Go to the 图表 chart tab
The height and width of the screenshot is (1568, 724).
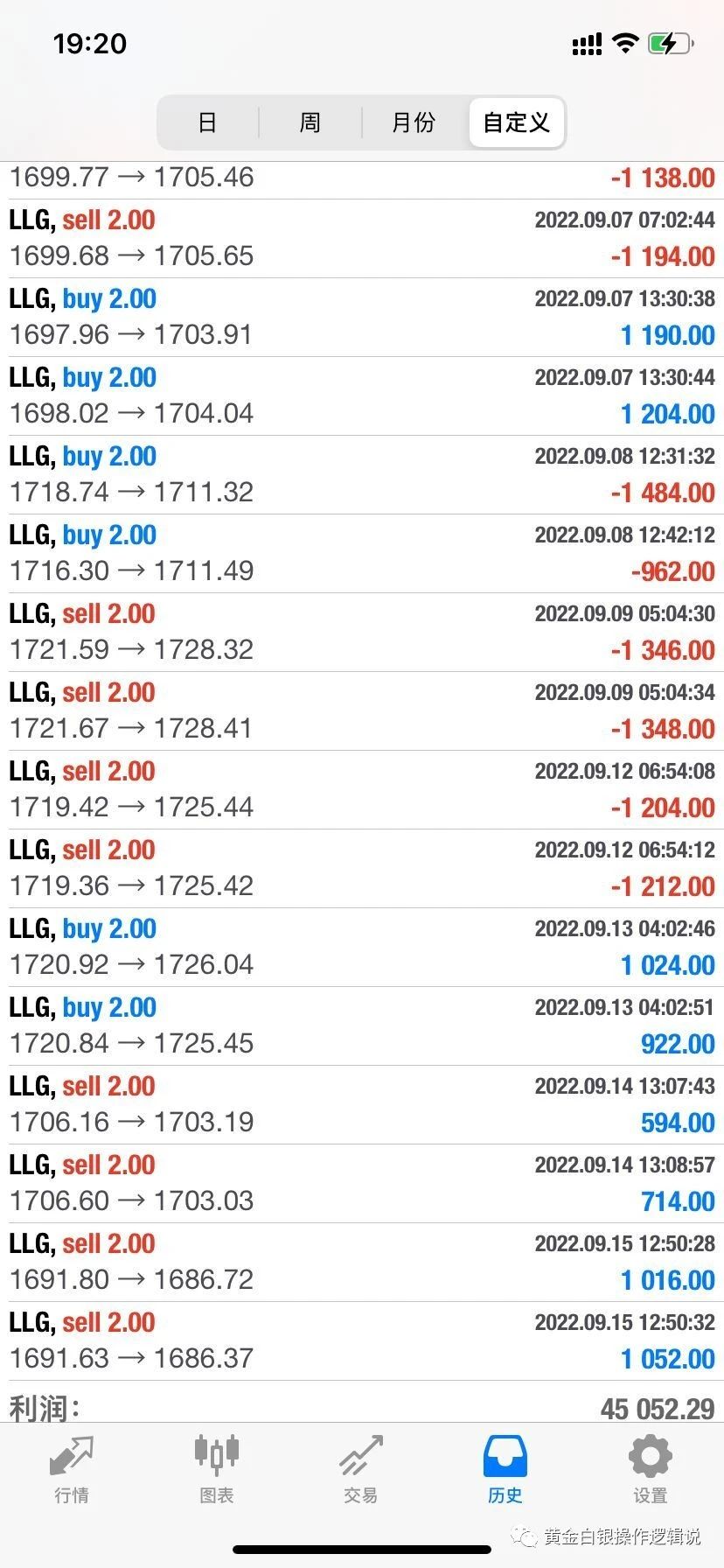coord(217,1470)
